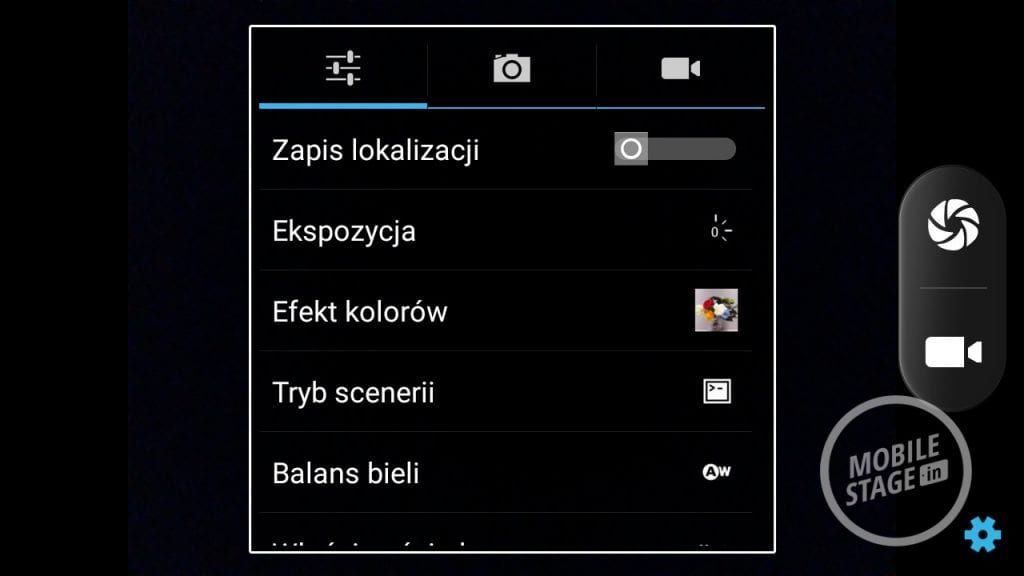Screen dimensions: 1024x576
Task: Tap the blue settings gear icon
Action: pyautogui.click(x=982, y=535)
